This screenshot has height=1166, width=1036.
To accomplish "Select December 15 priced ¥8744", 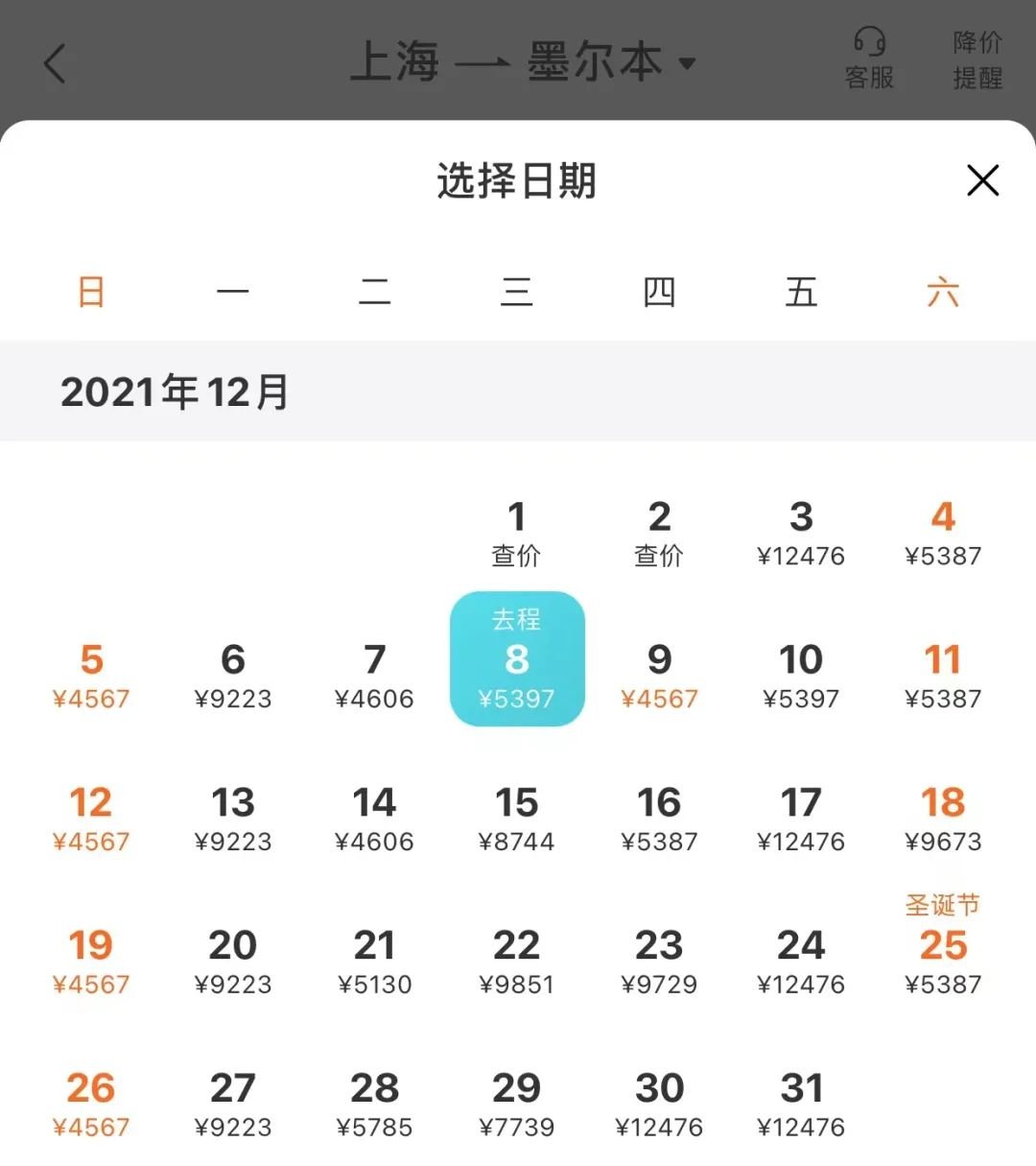I will [516, 819].
